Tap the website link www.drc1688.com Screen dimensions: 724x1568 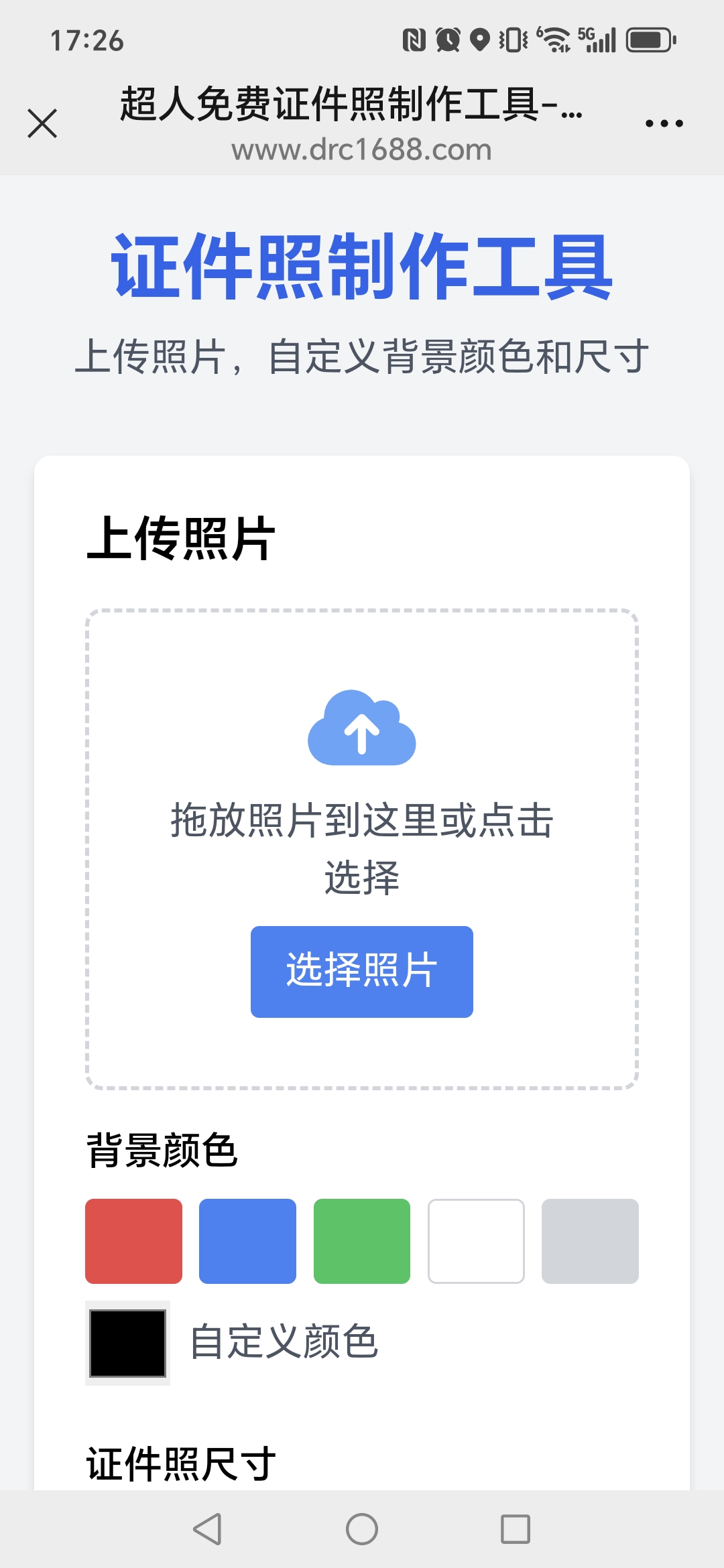[x=362, y=149]
